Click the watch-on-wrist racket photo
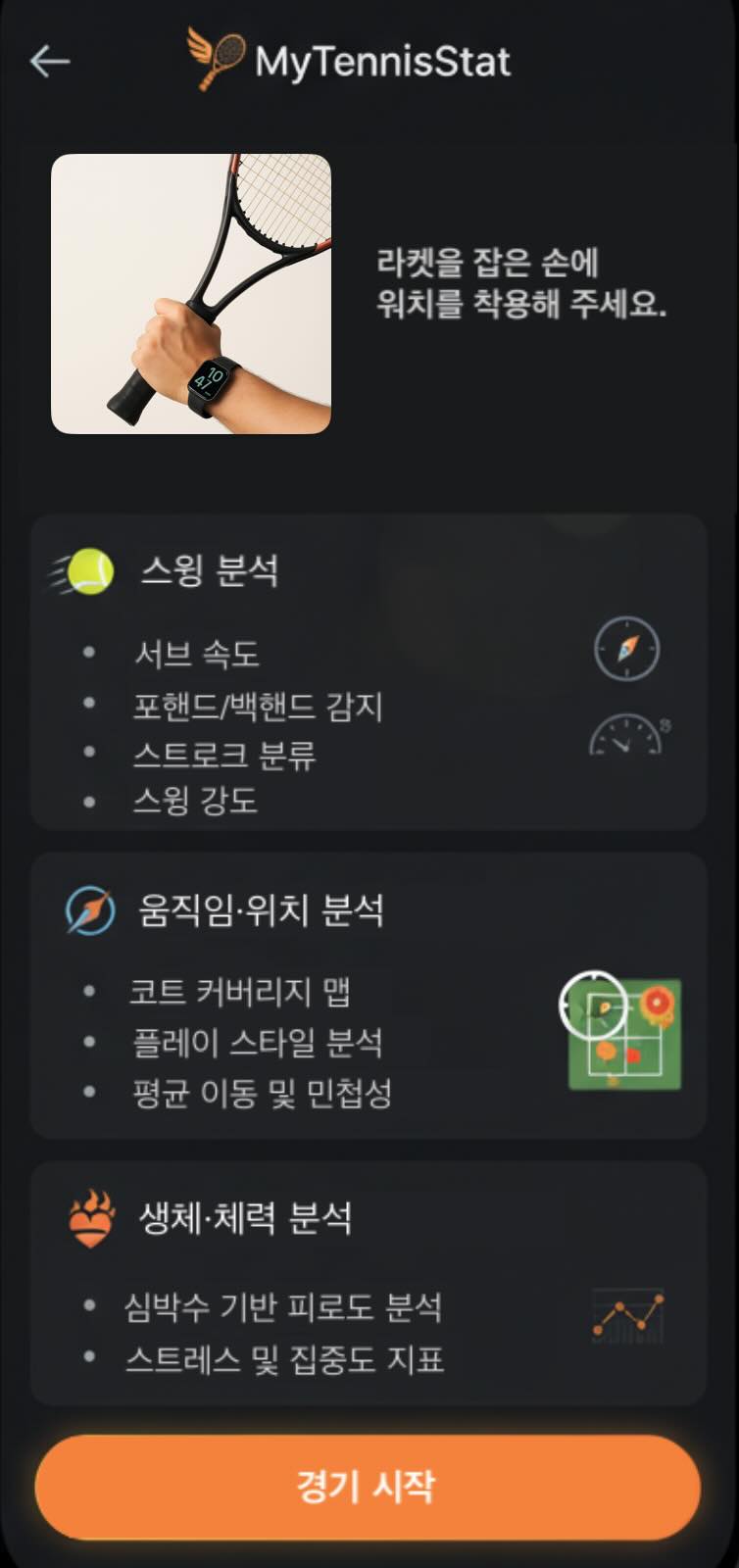This screenshot has height=1568, width=739. [193, 294]
